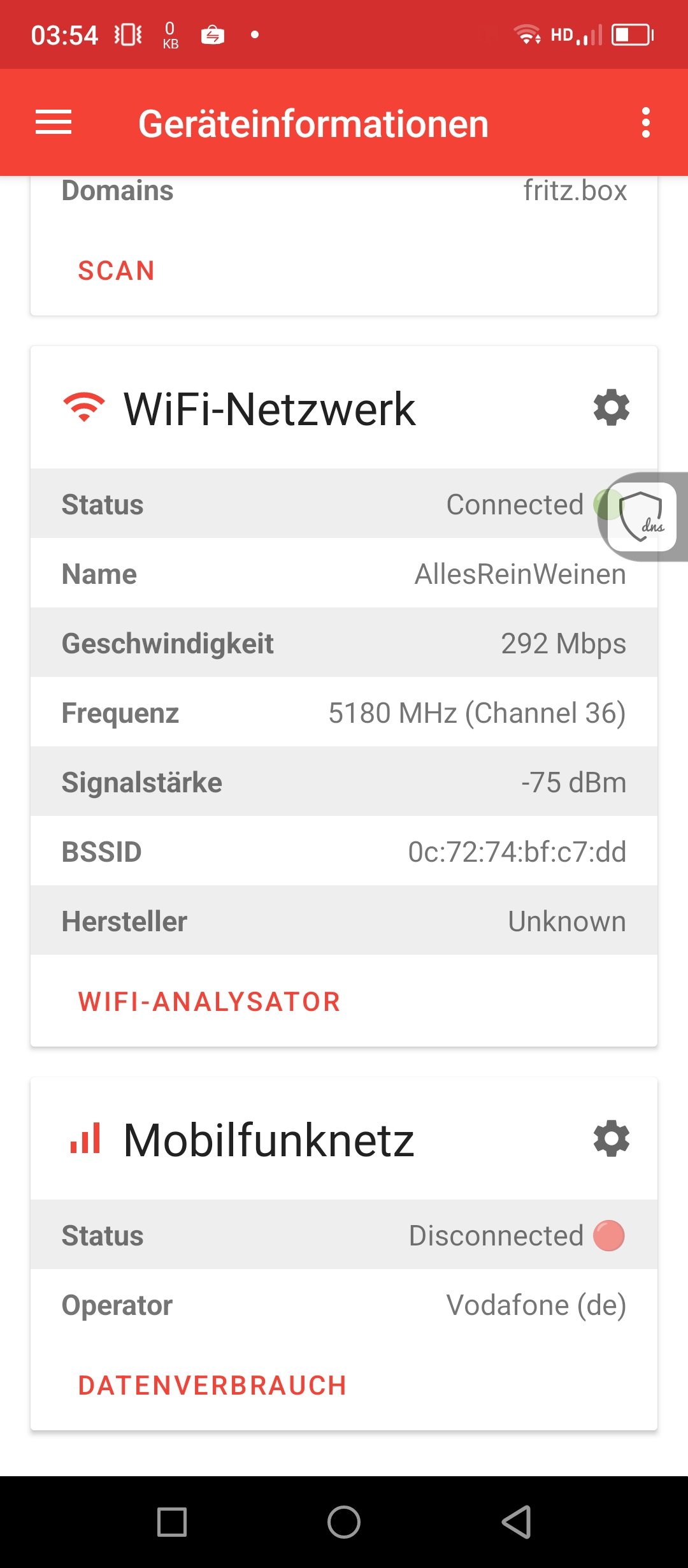The height and width of the screenshot is (1568, 688).
Task: Open Mobilfunknetz settings gear
Action: [612, 1139]
